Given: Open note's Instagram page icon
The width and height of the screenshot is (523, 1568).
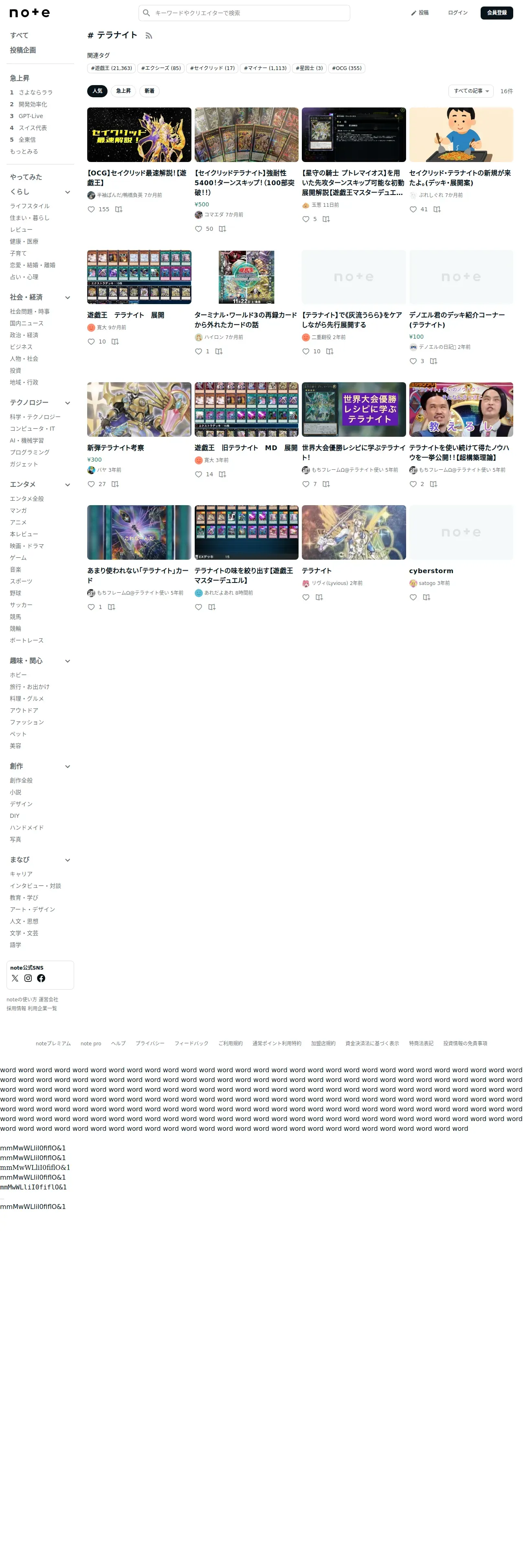Looking at the screenshot, I should pos(28,979).
